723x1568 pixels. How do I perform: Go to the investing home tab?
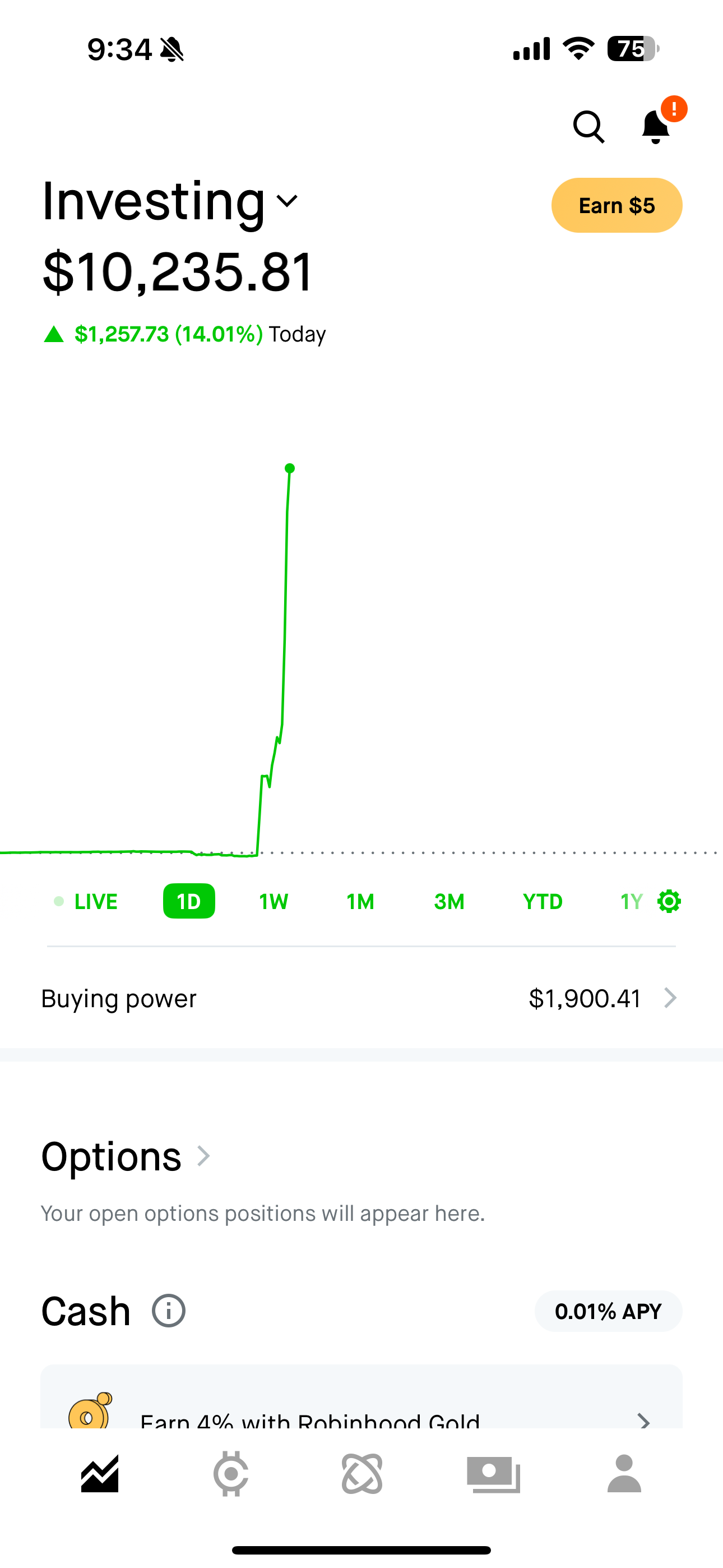coord(100,1474)
